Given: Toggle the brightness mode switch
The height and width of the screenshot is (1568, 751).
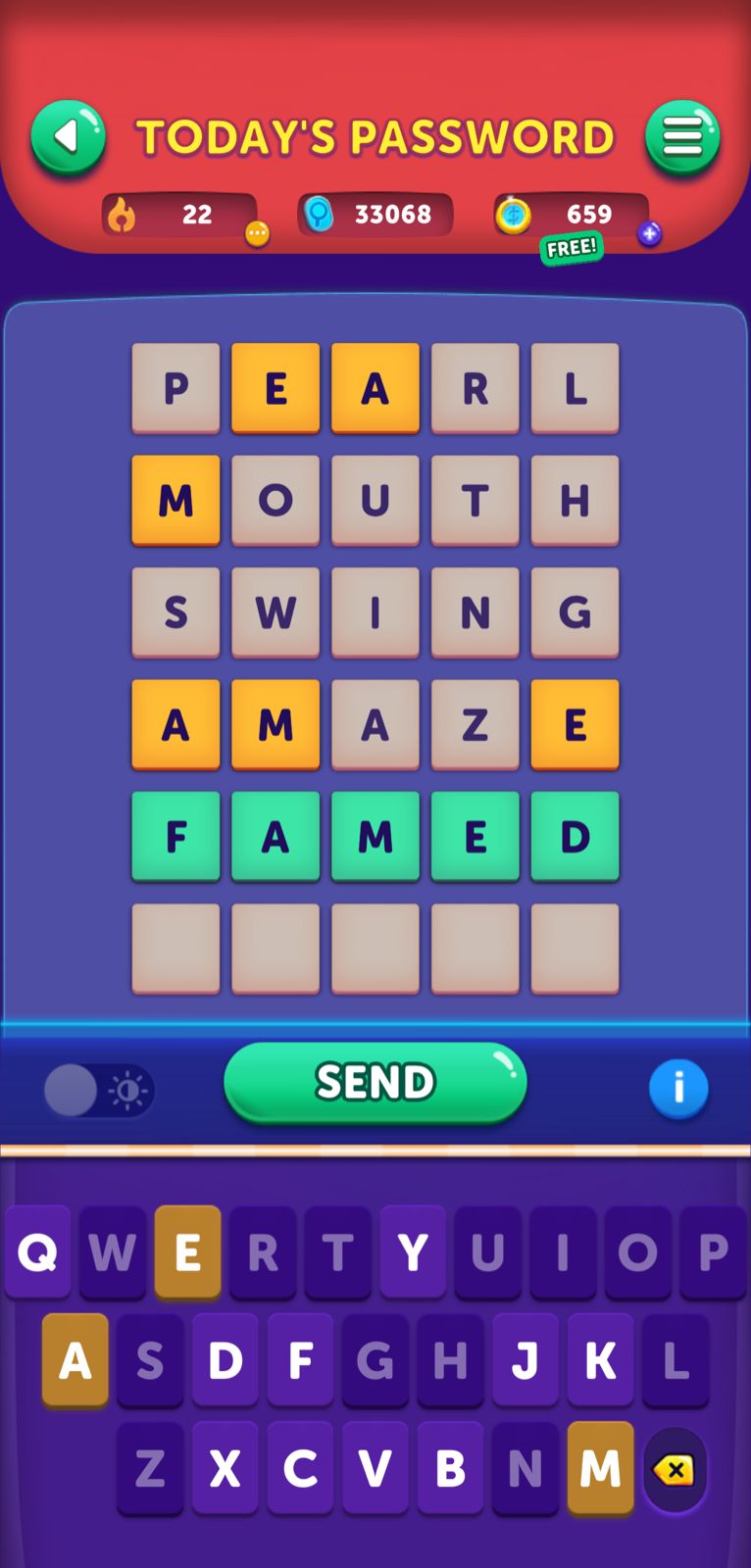Looking at the screenshot, I should (99, 1090).
